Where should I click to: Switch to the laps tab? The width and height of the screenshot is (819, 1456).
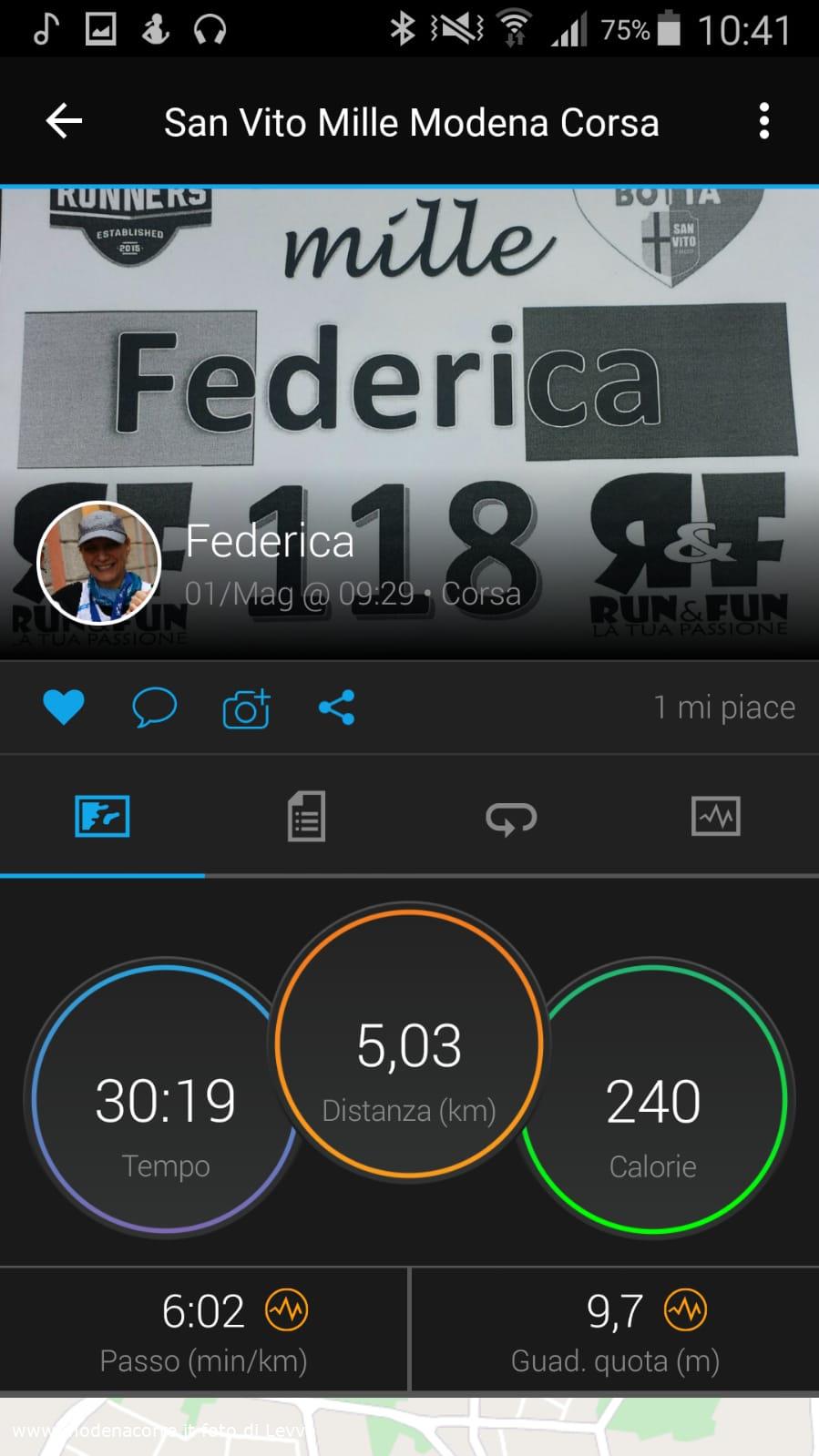[x=511, y=817]
